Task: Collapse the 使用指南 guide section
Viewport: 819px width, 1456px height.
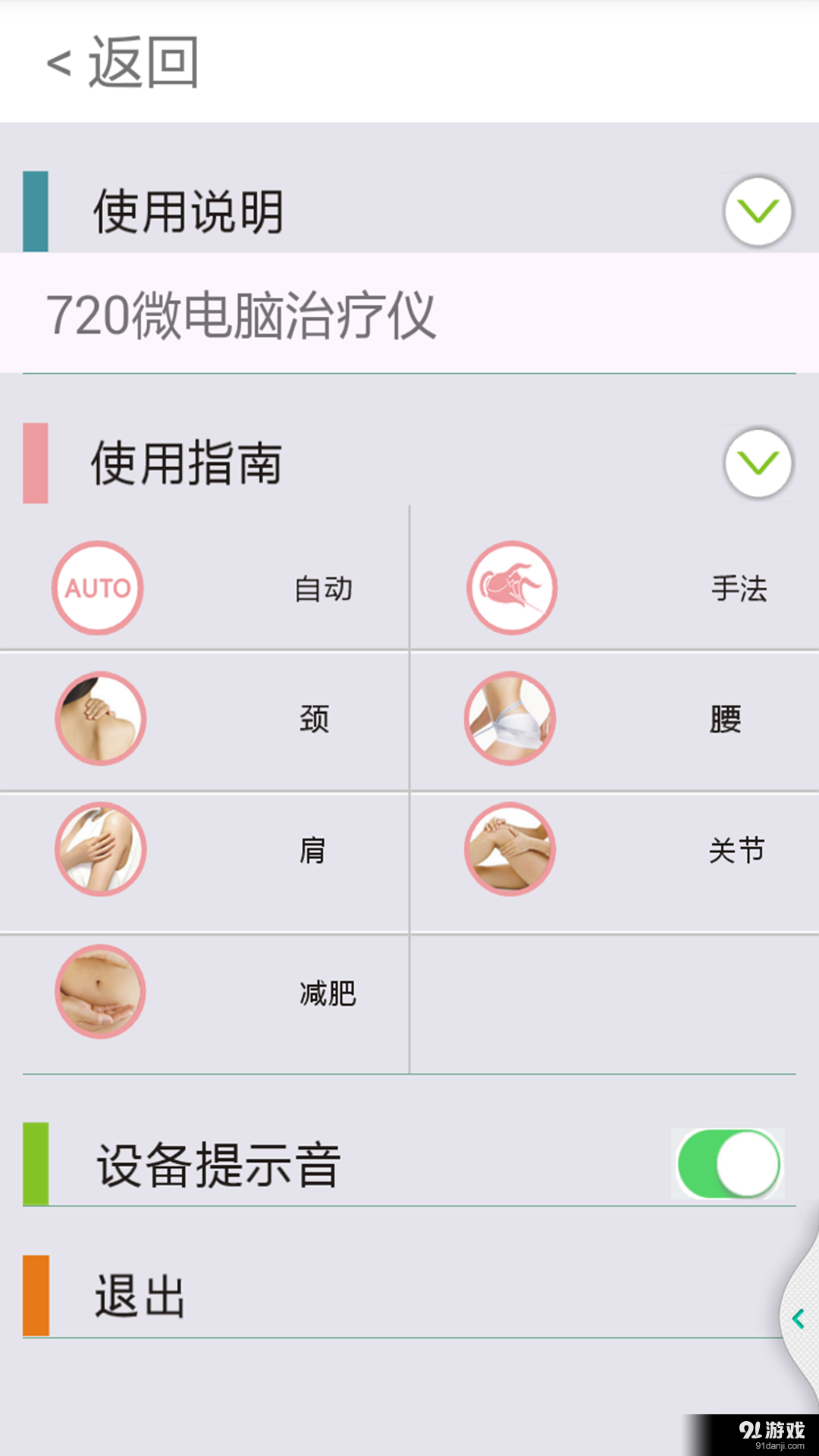Action: pyautogui.click(x=758, y=463)
